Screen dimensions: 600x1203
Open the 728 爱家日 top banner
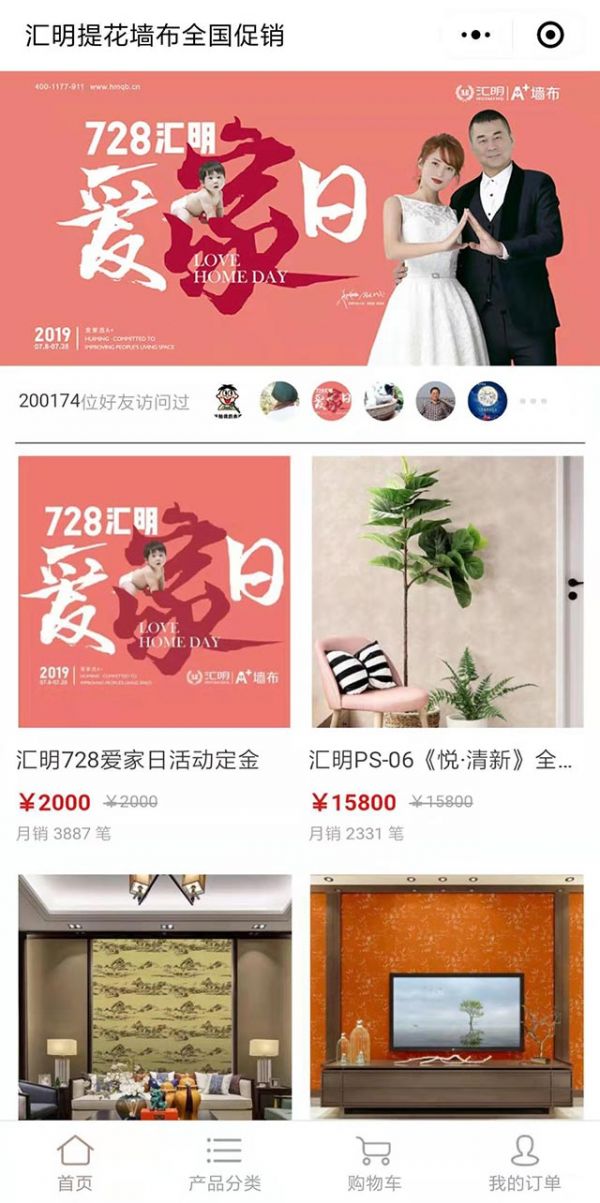300,218
